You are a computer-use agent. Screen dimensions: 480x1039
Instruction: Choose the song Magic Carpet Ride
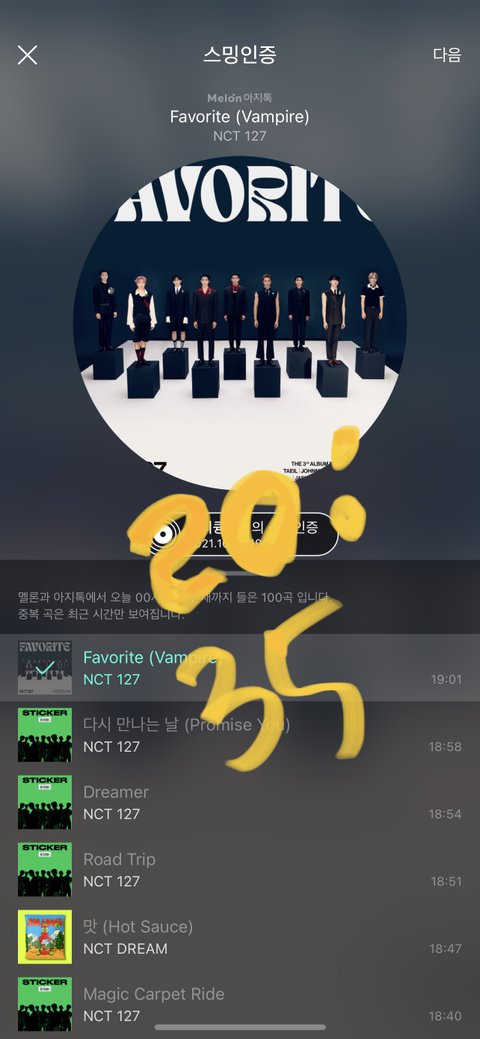240,1005
